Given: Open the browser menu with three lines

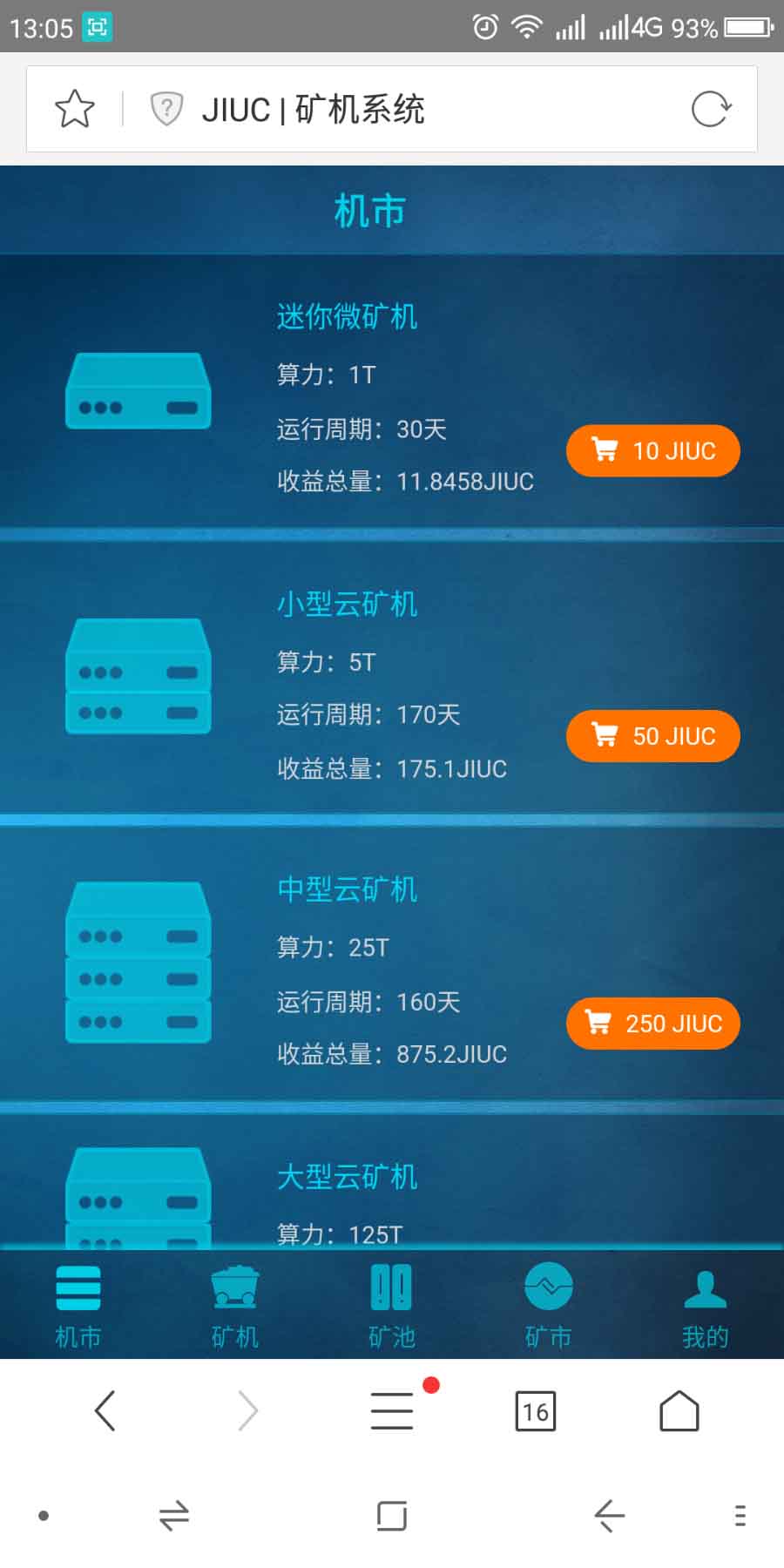Looking at the screenshot, I should [x=392, y=1410].
